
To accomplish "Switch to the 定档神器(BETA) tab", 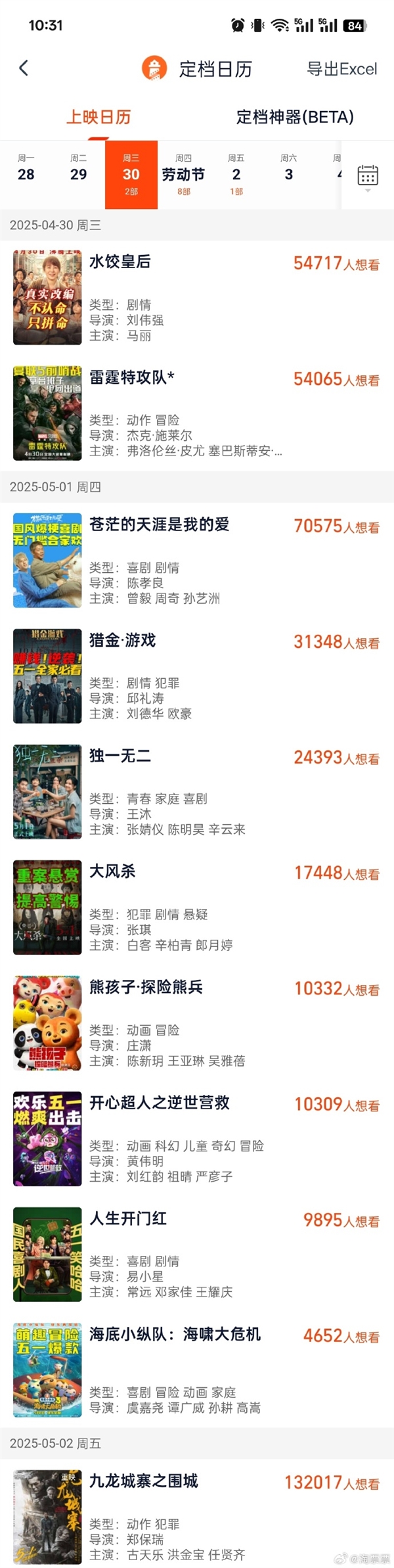I will [295, 117].
